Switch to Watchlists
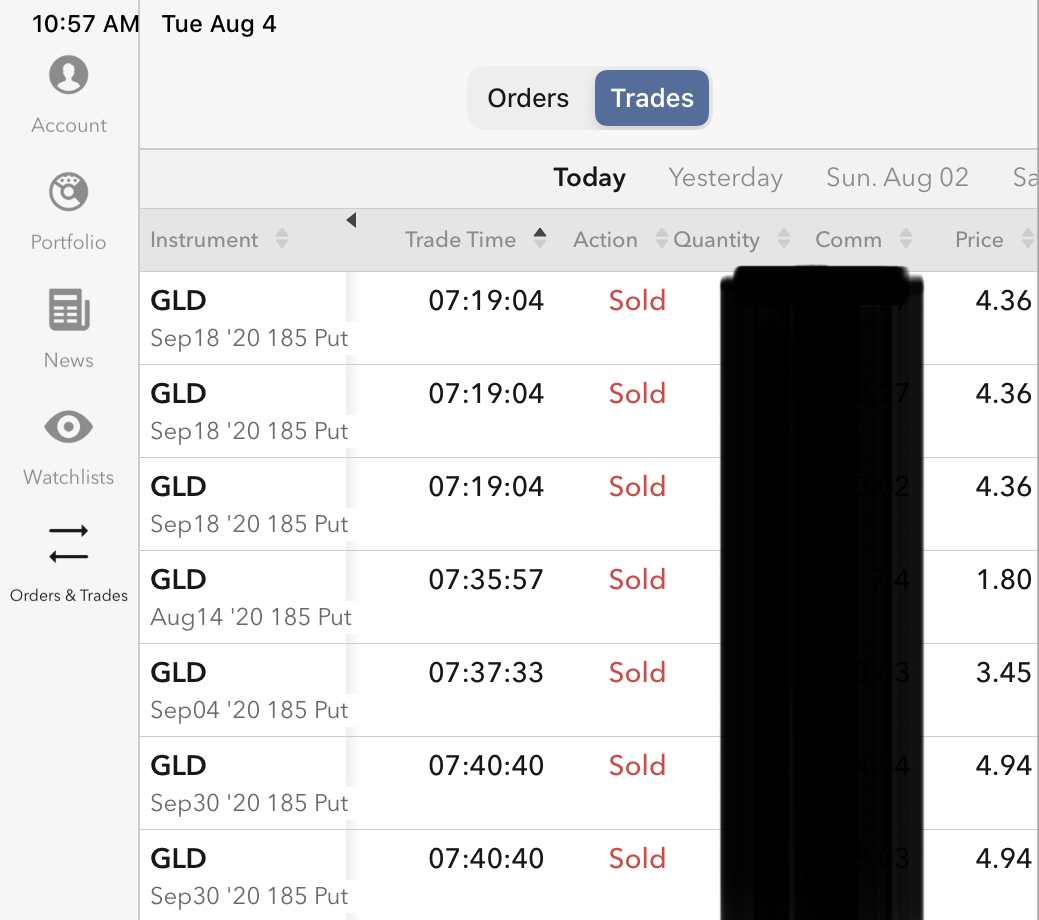This screenshot has height=920, width=1039. coord(68,446)
